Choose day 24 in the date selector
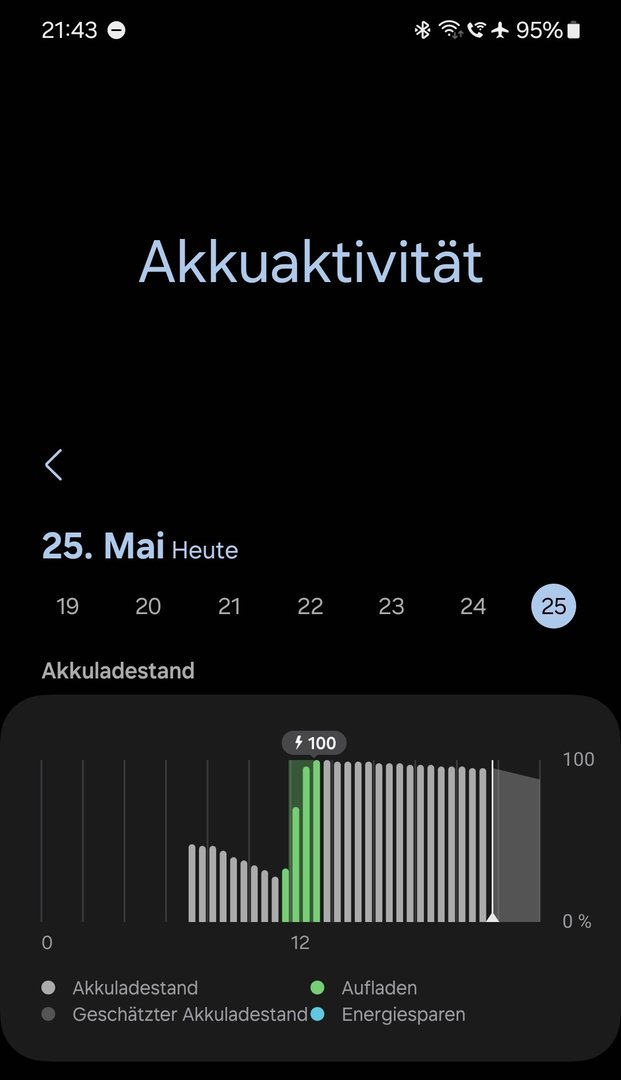 [472, 606]
